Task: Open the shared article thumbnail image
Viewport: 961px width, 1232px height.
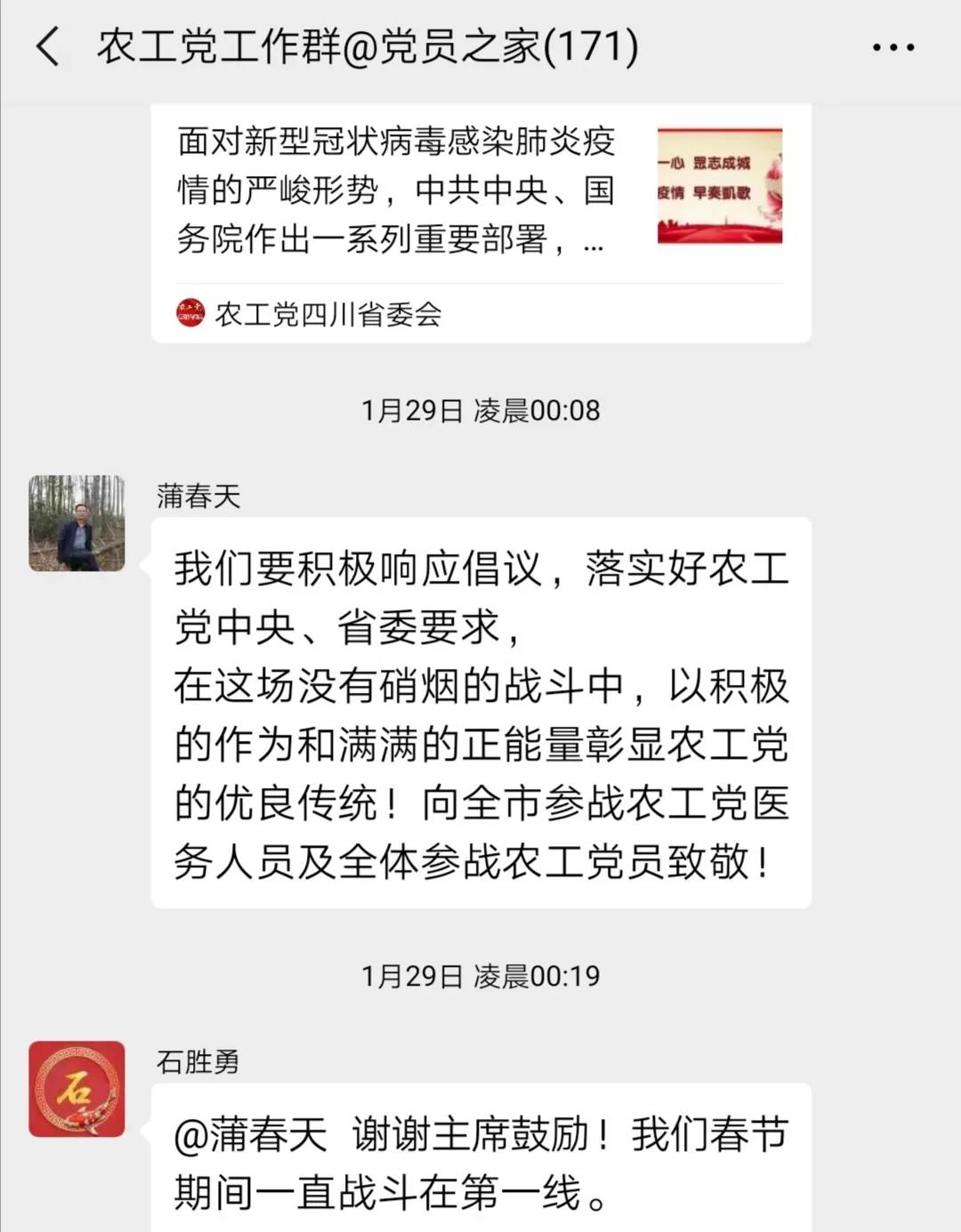Action: pos(717,187)
